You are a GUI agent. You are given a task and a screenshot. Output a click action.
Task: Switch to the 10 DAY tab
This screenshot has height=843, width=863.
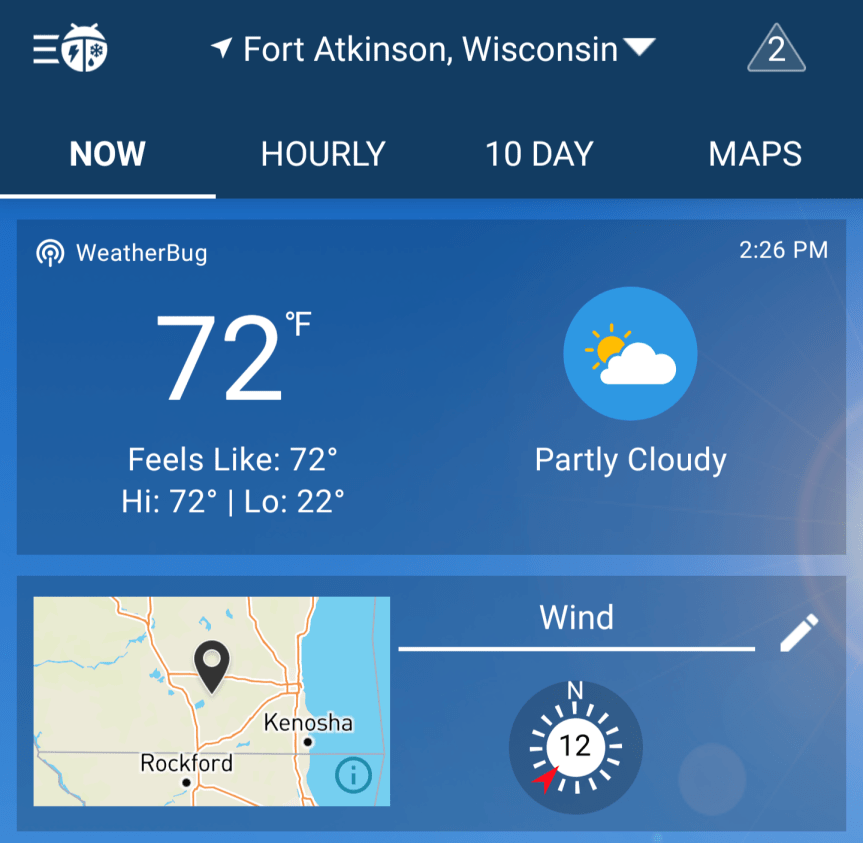(x=539, y=154)
